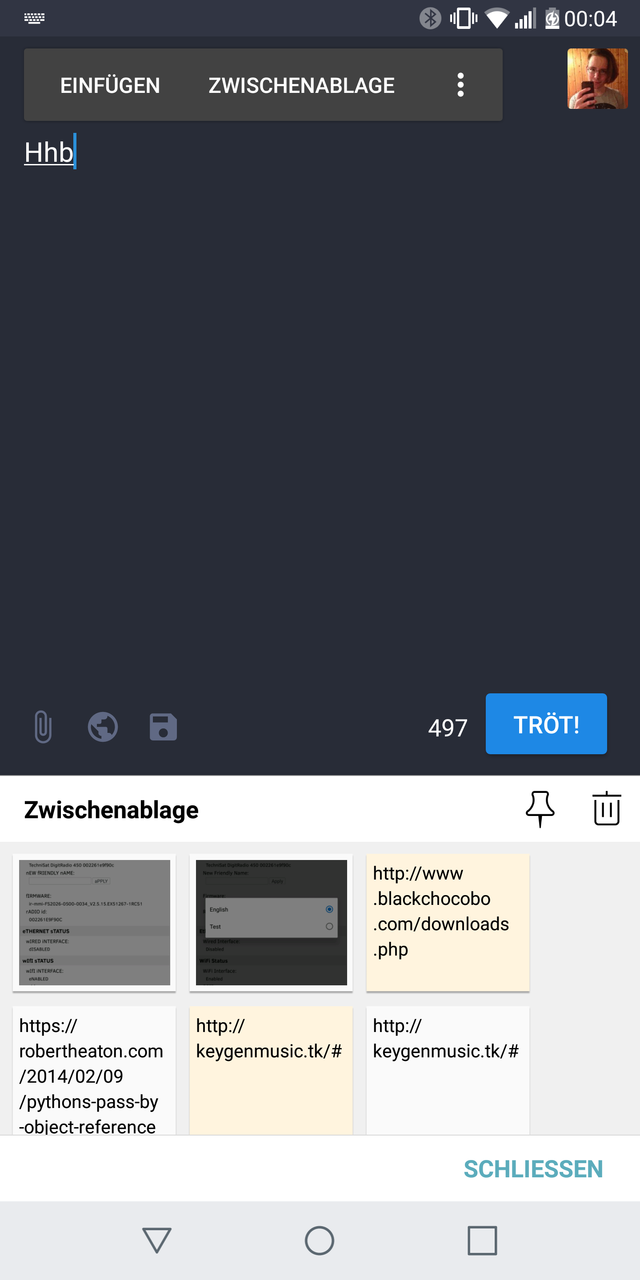This screenshot has width=640, height=1280.
Task: Open recent apps with the square button
Action: click(x=482, y=1241)
